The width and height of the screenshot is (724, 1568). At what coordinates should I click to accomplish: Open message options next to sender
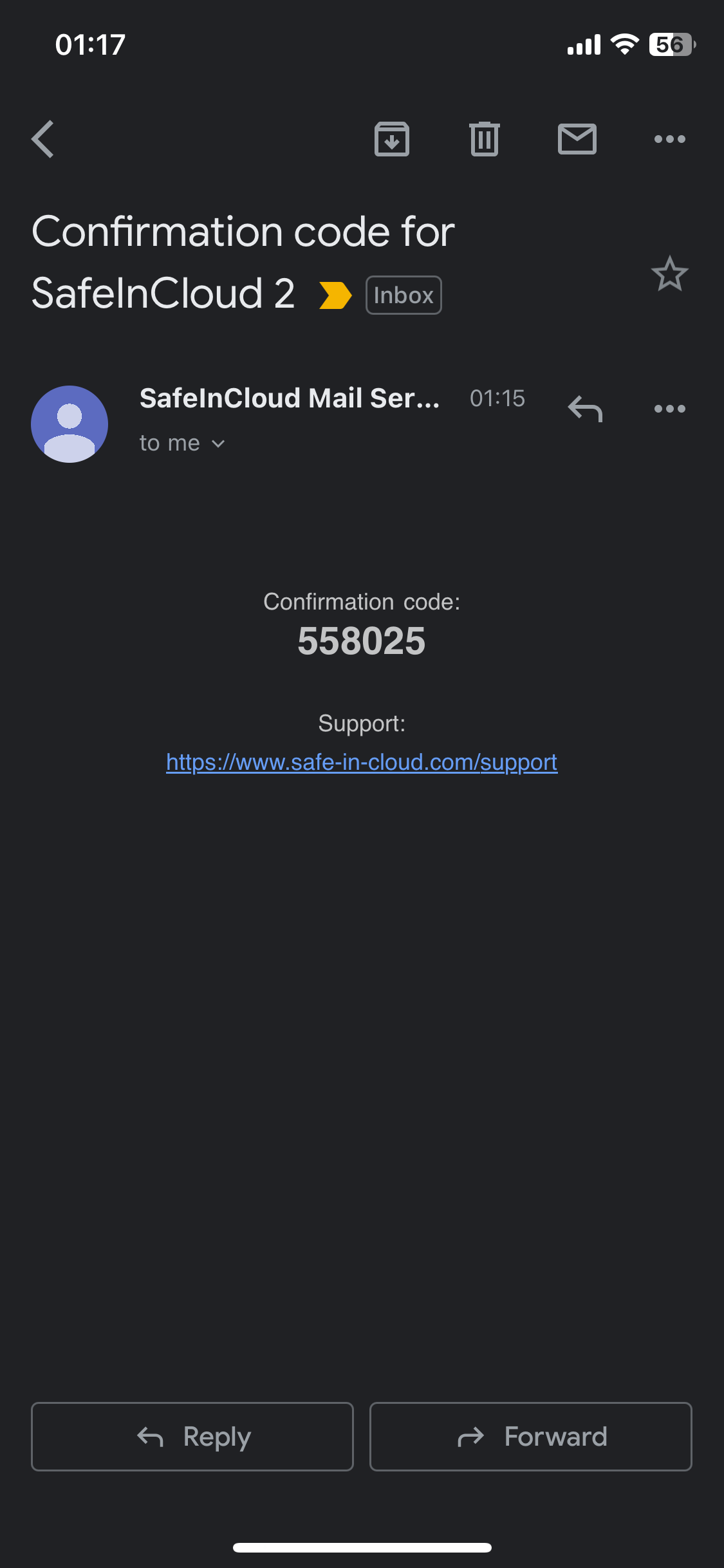[669, 409]
